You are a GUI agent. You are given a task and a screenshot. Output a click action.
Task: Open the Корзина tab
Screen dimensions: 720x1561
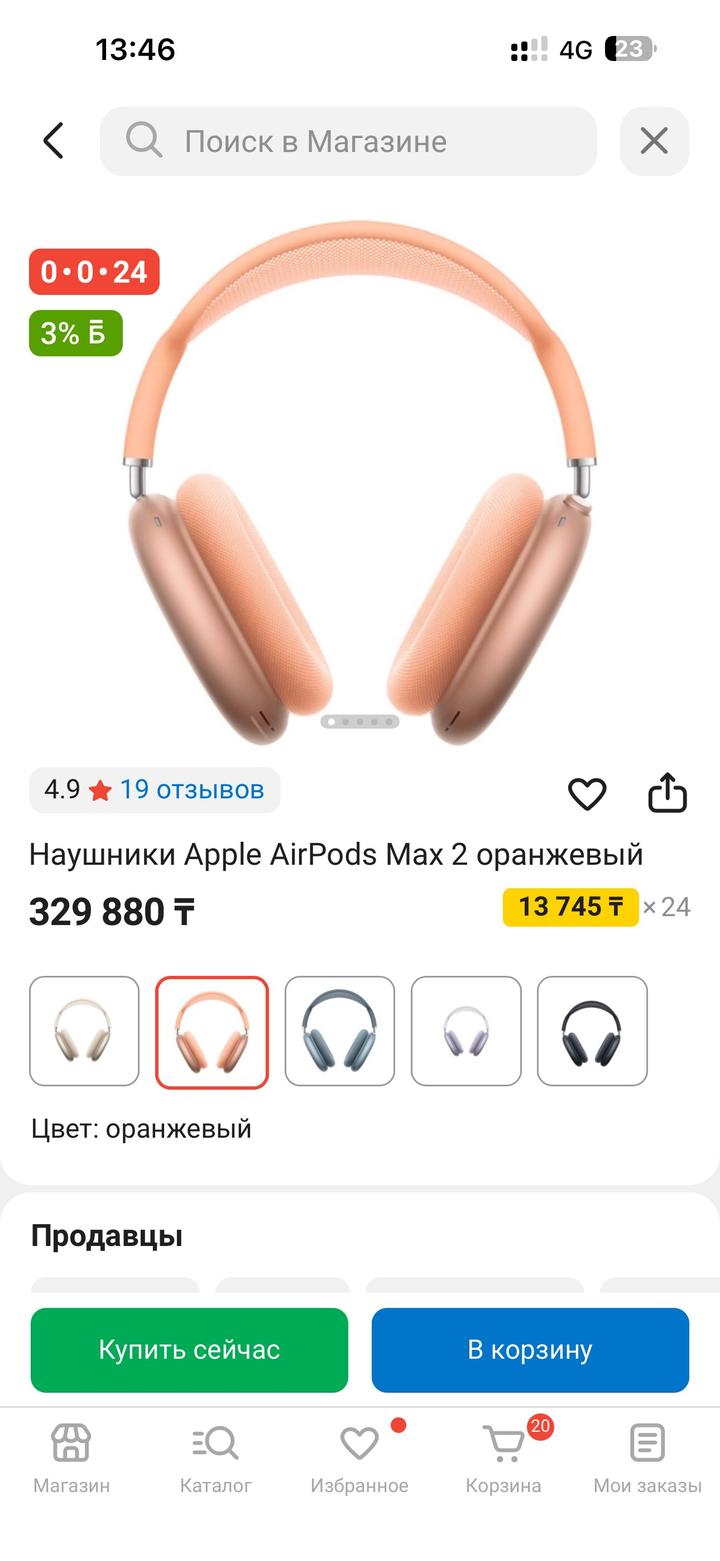tap(503, 1458)
